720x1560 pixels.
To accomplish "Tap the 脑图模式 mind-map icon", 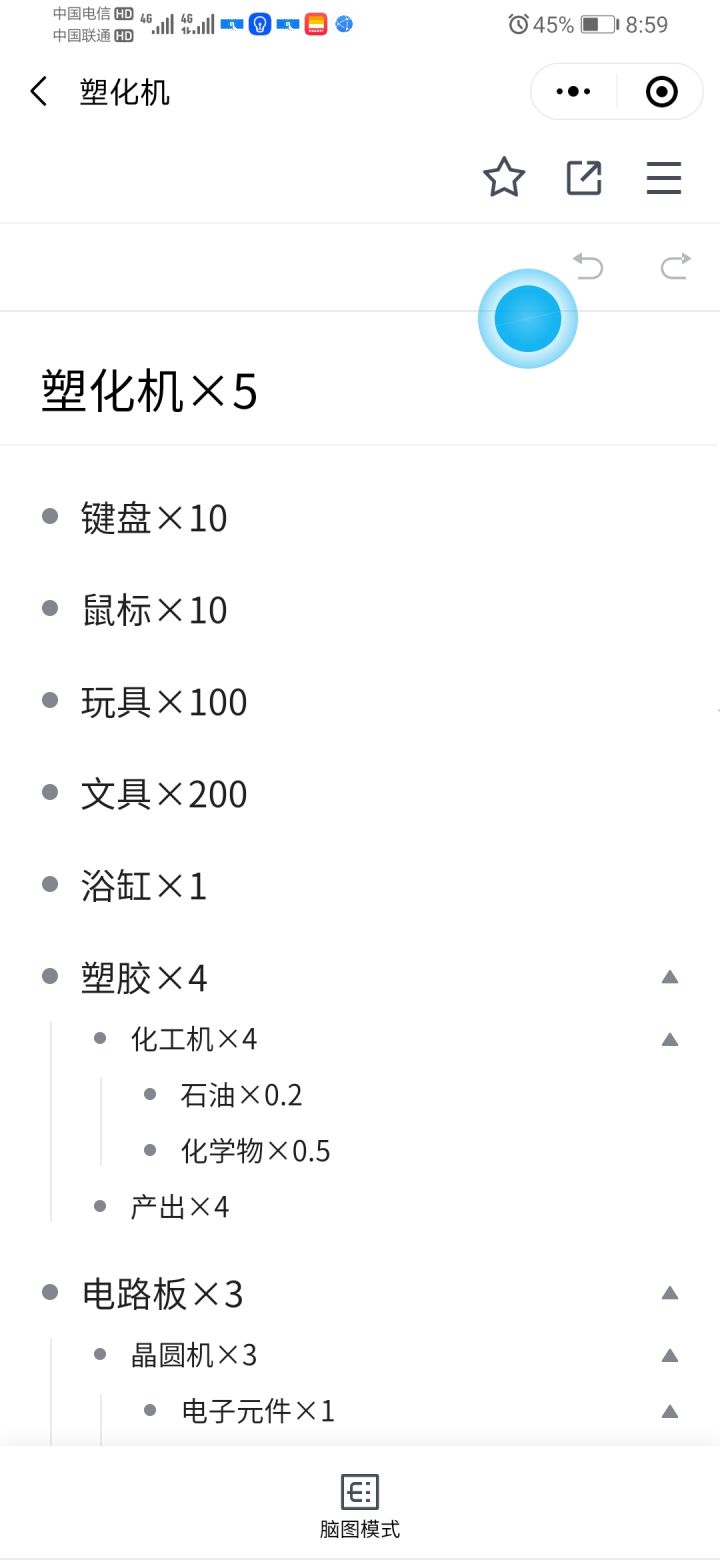I will pyautogui.click(x=359, y=1489).
